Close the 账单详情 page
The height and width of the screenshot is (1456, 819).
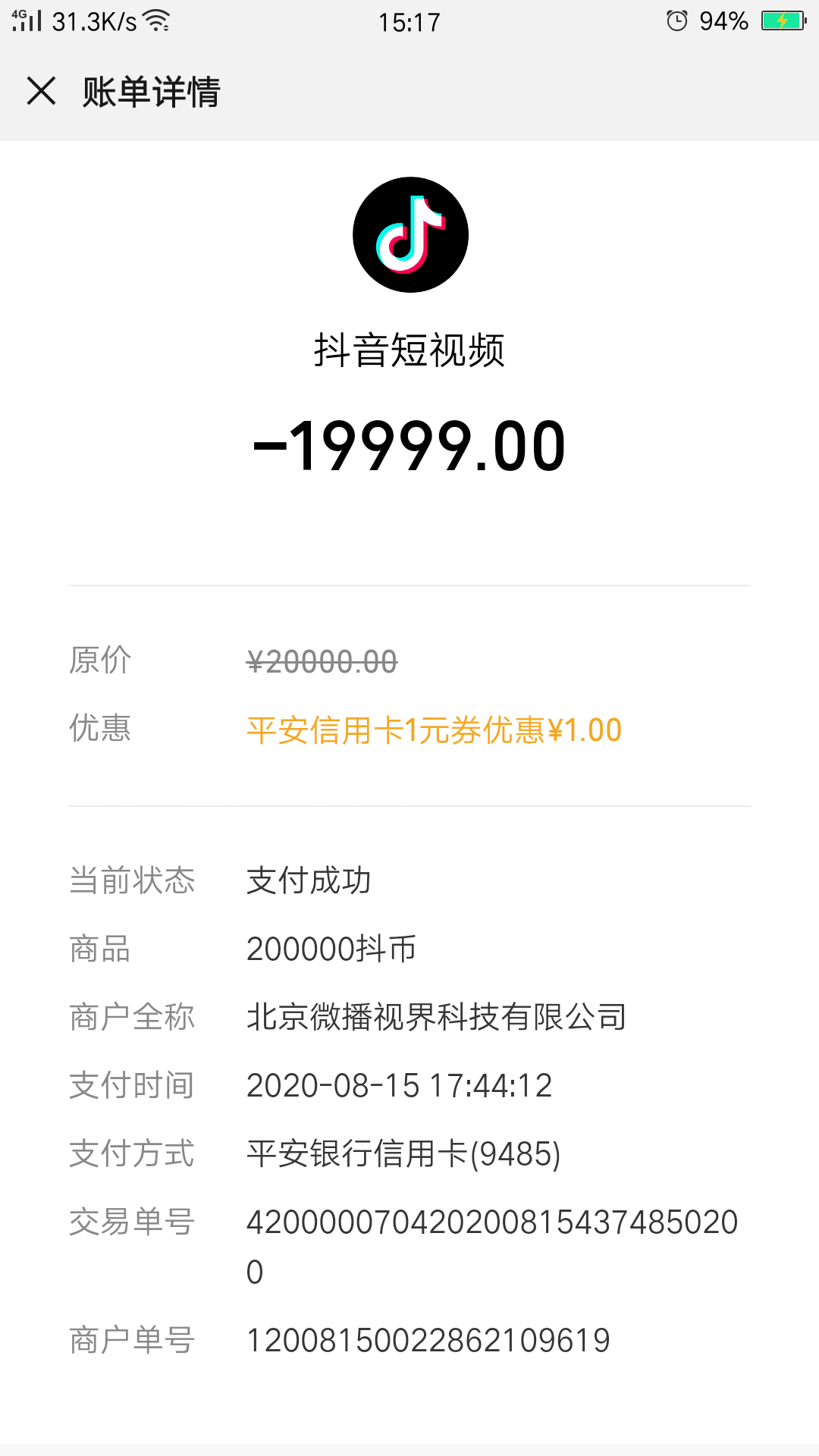pos(42,91)
